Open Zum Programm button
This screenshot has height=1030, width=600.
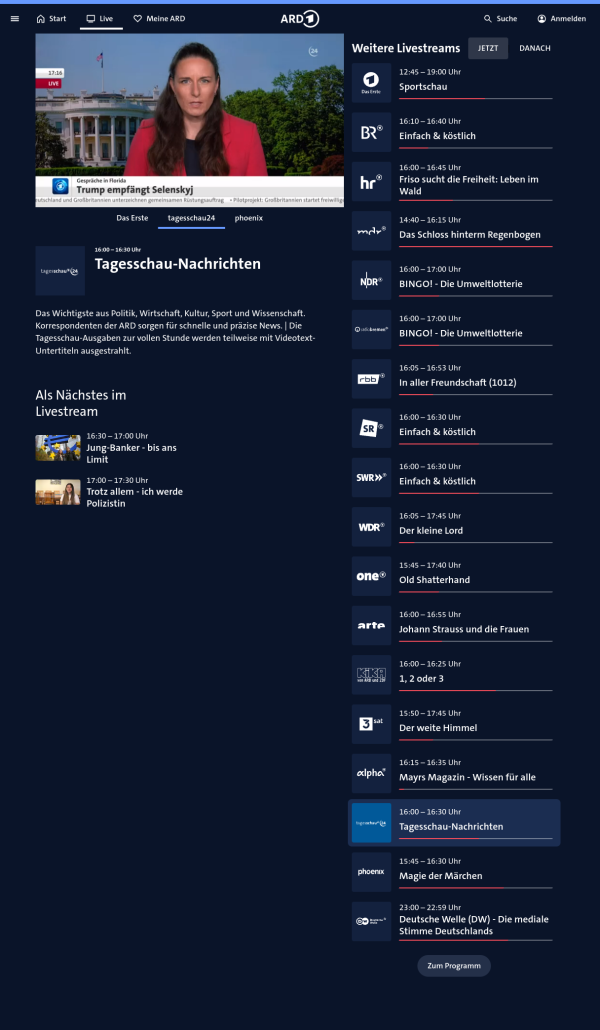click(x=454, y=966)
